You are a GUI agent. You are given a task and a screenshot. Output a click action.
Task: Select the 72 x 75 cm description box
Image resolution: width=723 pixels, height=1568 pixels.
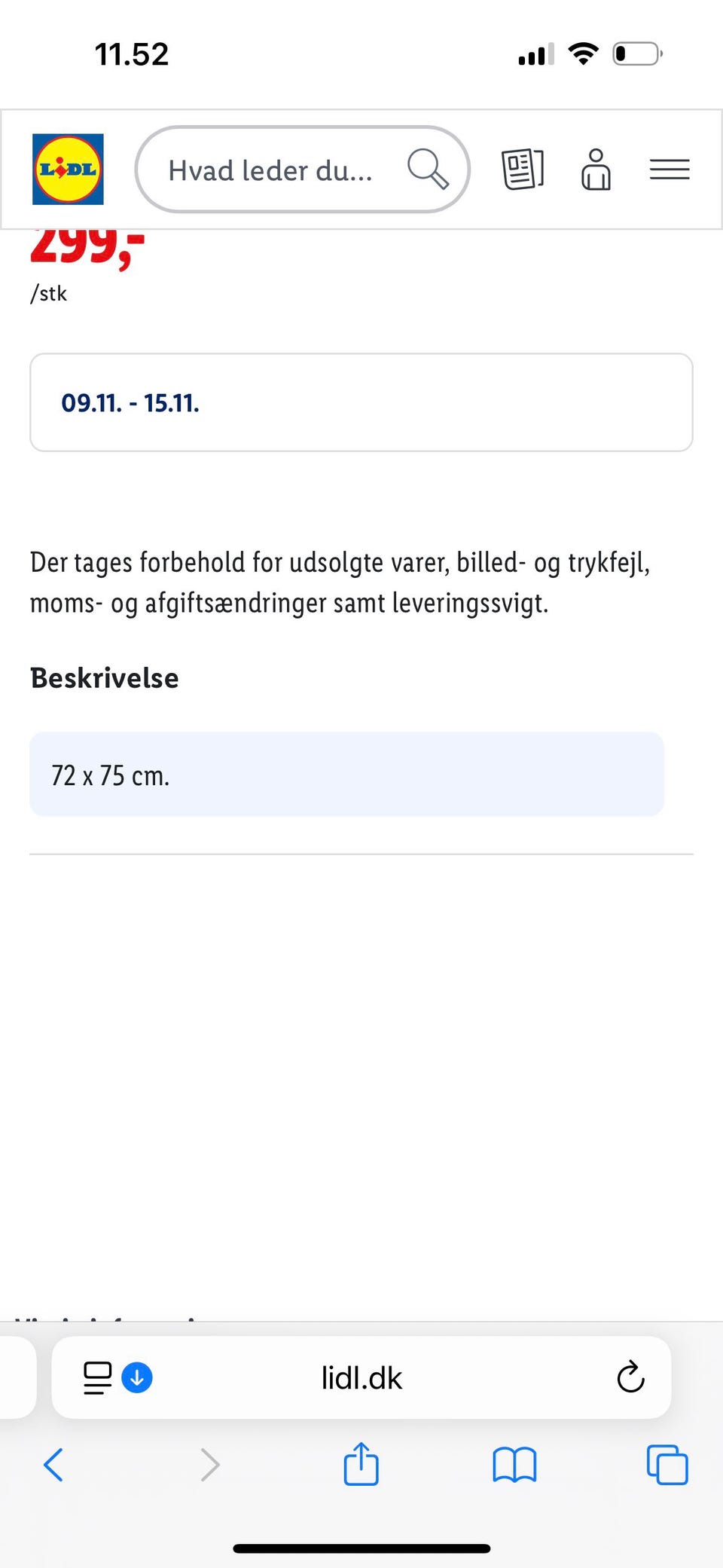tap(346, 774)
